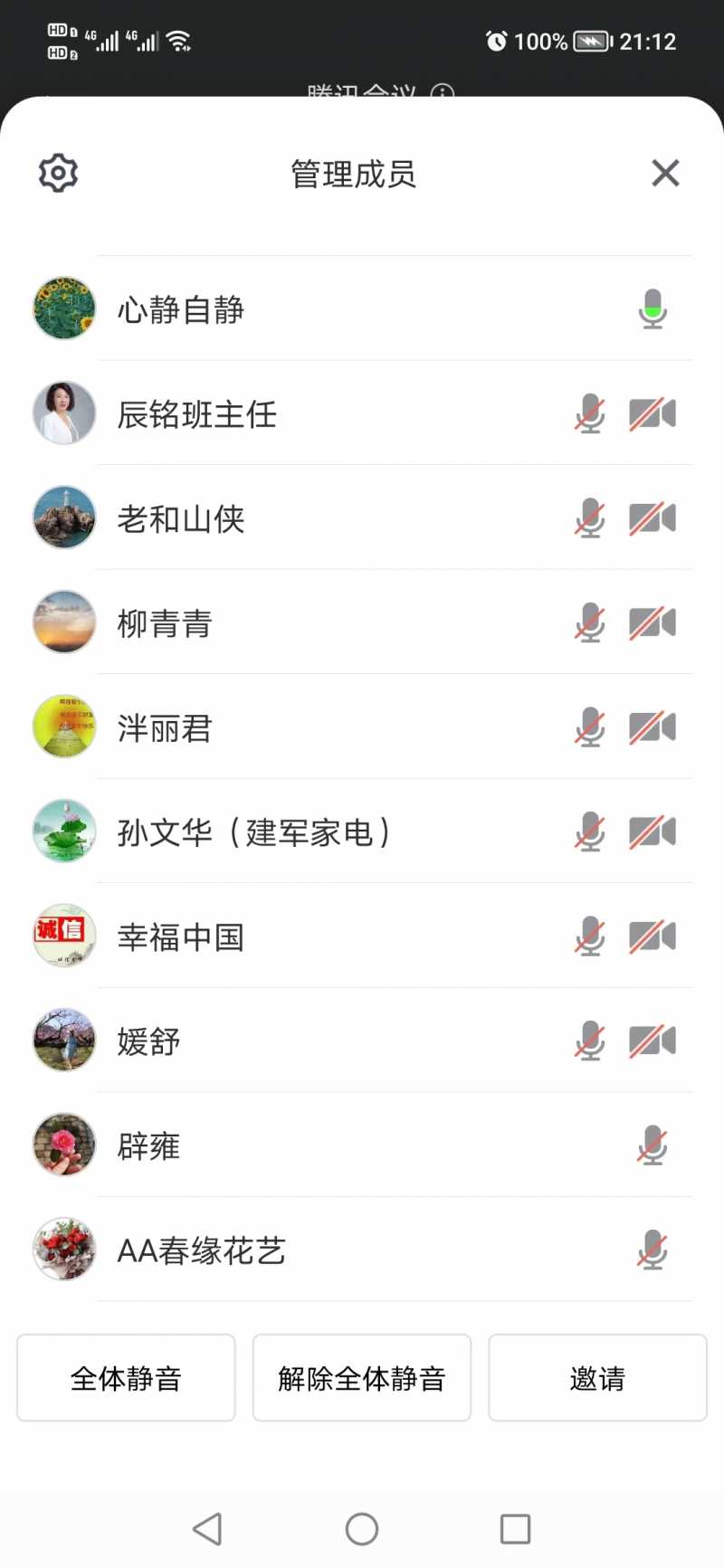Tap microphone icon for 老和山侠
This screenshot has width=724, height=1568.
click(590, 518)
